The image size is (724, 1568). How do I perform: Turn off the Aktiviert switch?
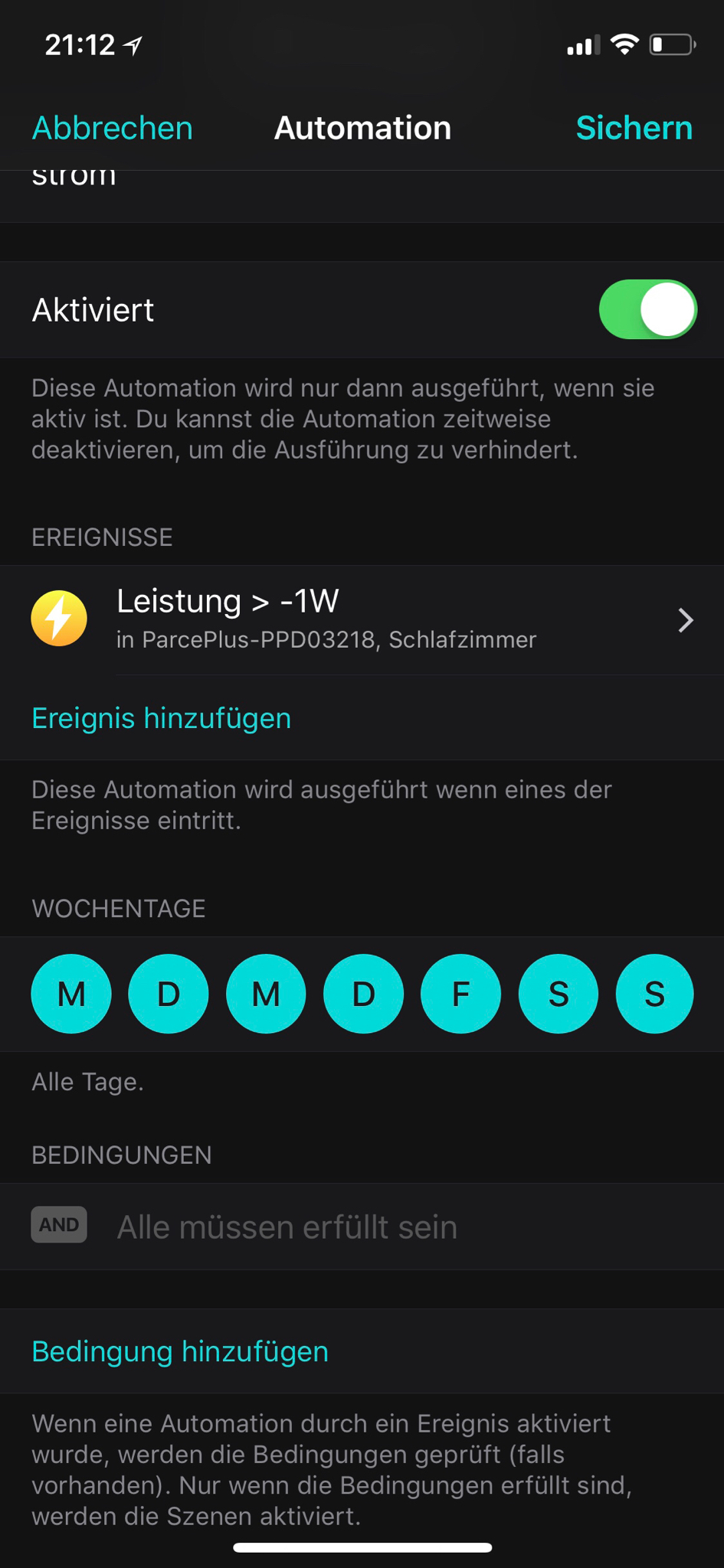click(647, 309)
